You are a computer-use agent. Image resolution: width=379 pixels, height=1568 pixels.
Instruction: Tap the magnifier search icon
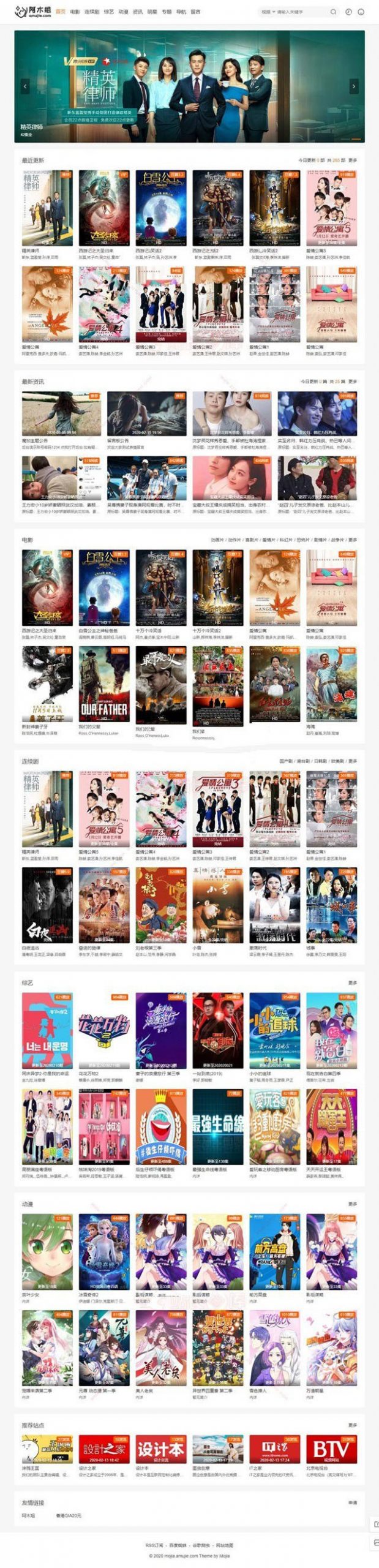[x=333, y=12]
